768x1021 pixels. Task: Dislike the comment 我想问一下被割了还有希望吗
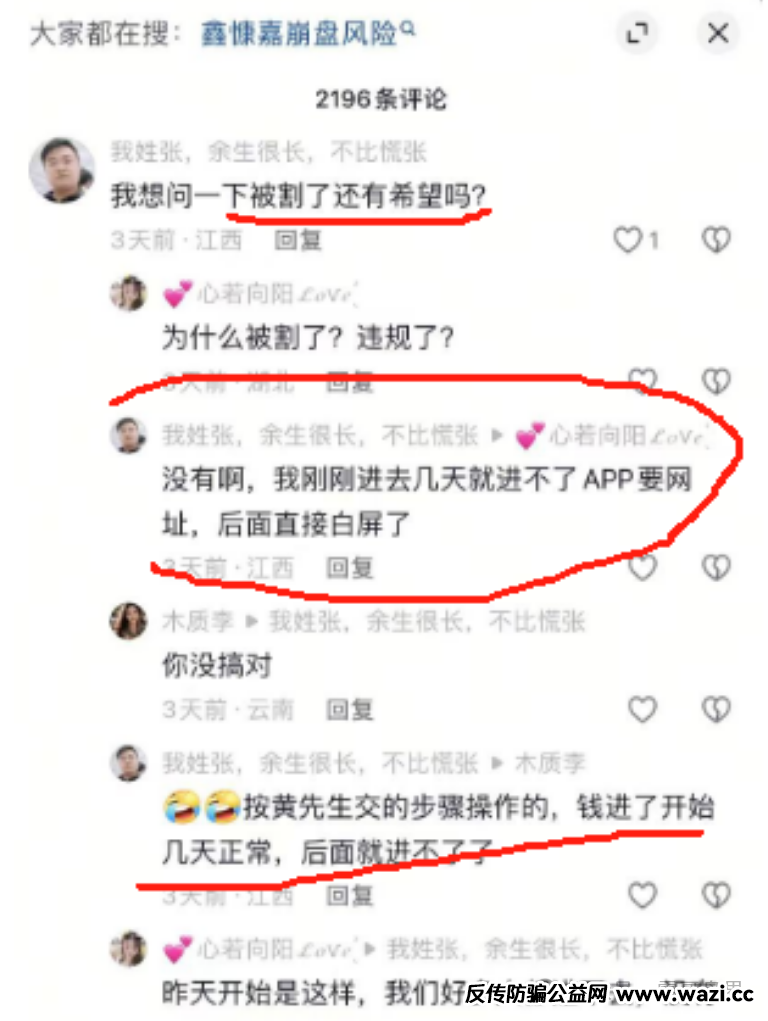tap(716, 240)
